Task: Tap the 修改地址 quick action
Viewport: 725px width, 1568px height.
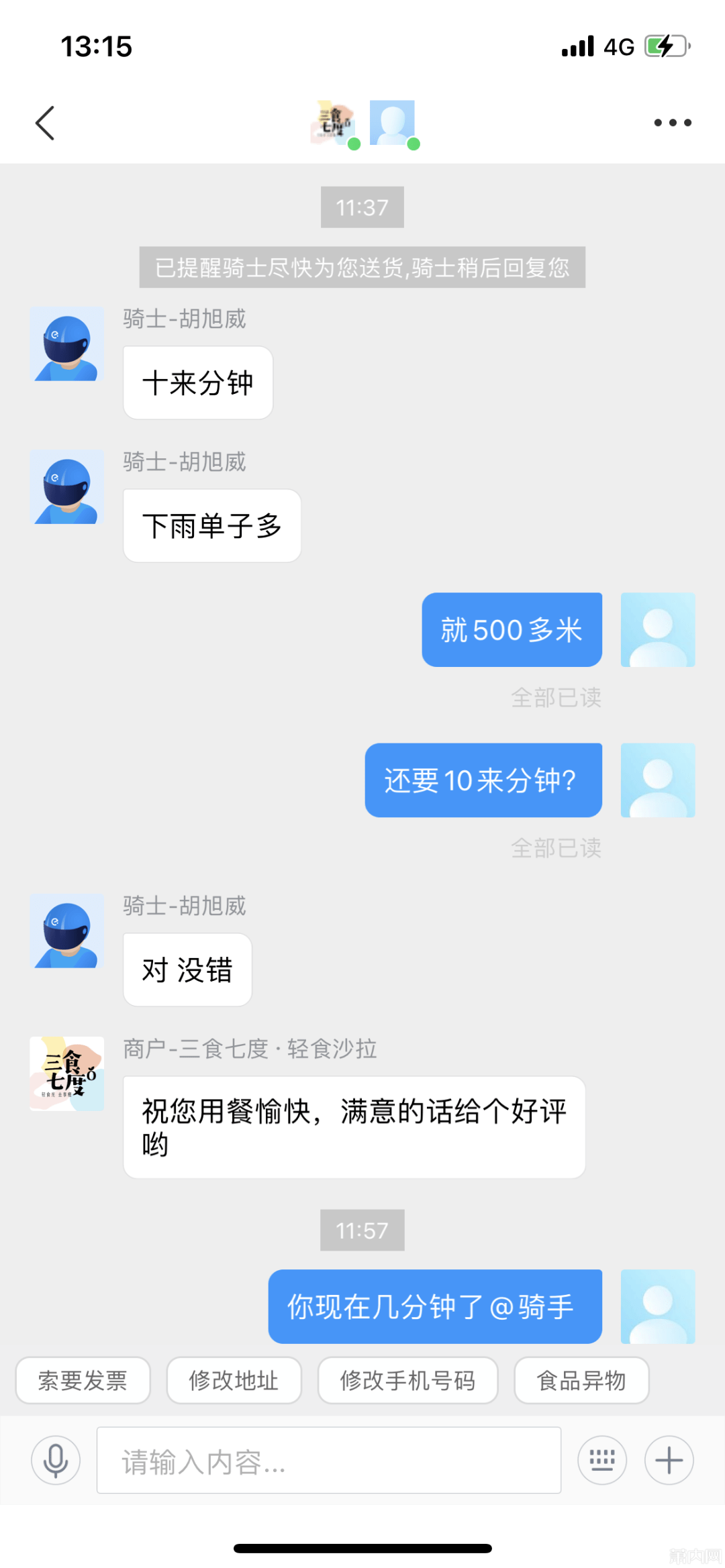Action: click(234, 1380)
